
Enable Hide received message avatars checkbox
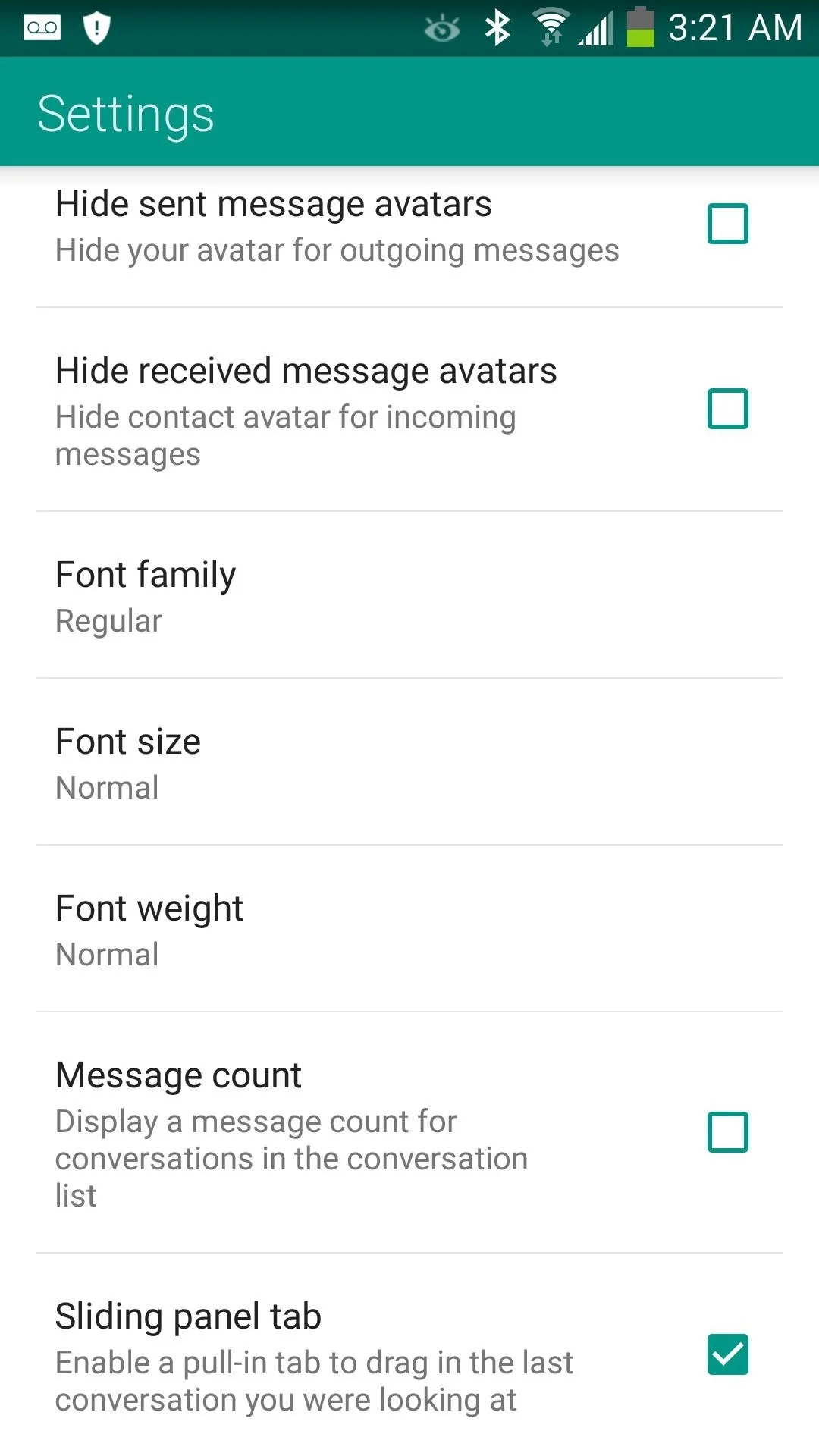[727, 409]
